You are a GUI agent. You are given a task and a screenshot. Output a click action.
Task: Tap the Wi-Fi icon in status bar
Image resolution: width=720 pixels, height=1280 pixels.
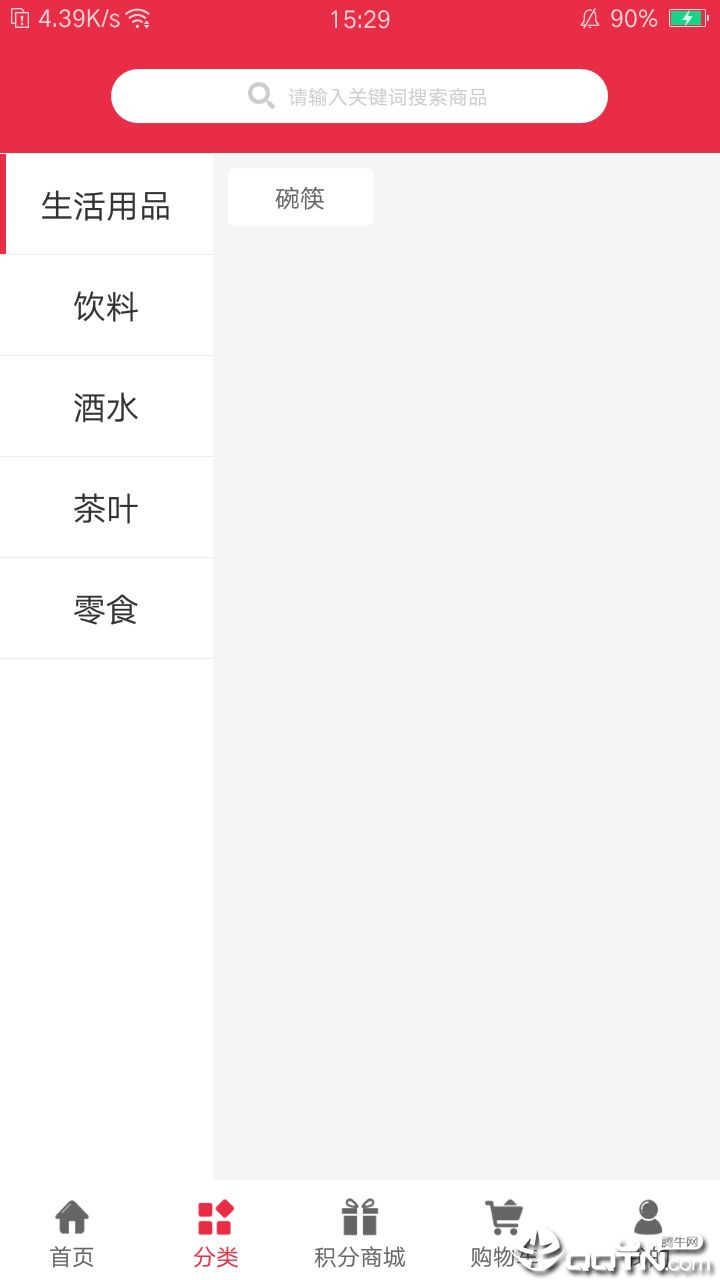pos(136,17)
